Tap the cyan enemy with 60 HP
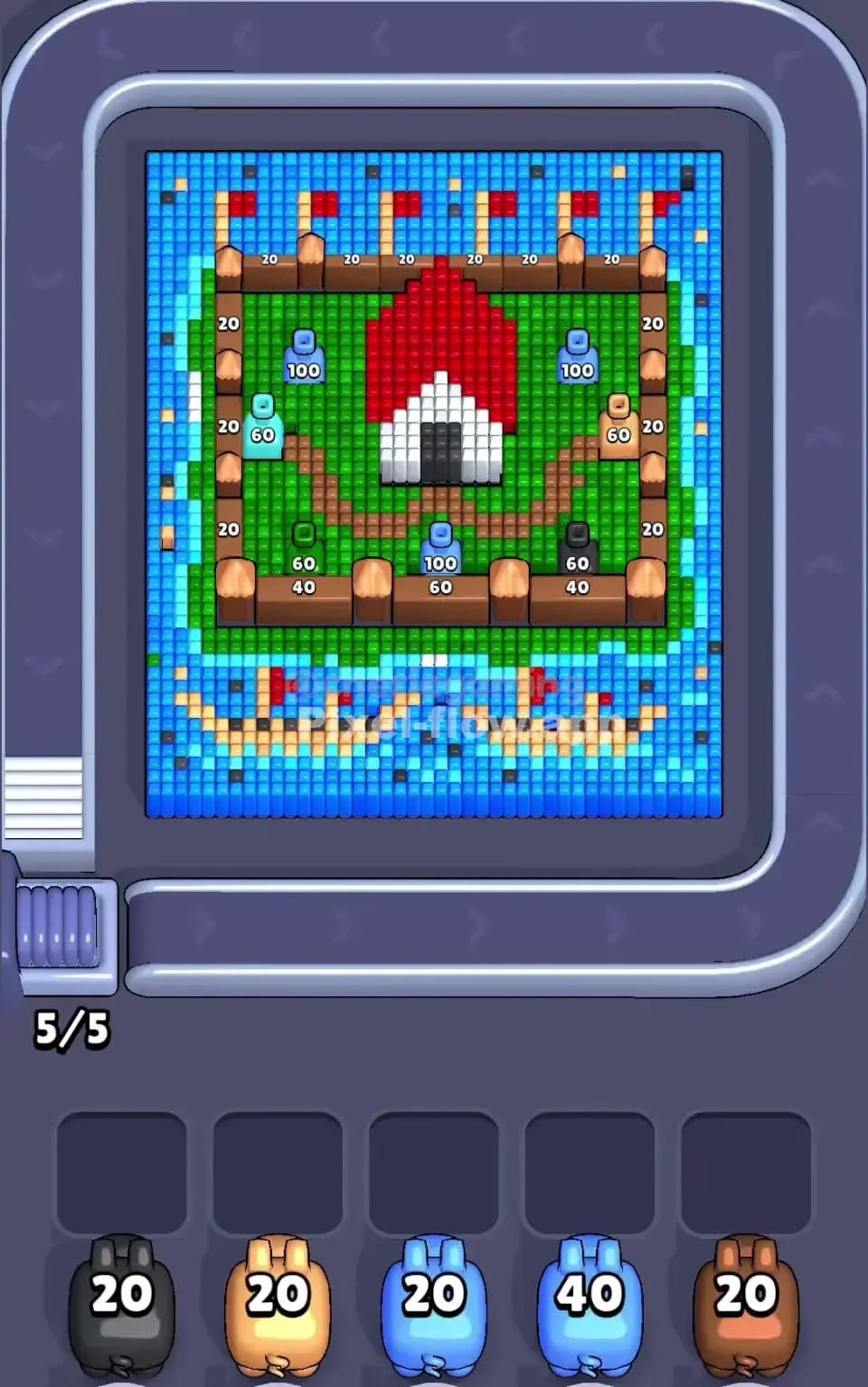The image size is (868, 1387). [x=261, y=419]
